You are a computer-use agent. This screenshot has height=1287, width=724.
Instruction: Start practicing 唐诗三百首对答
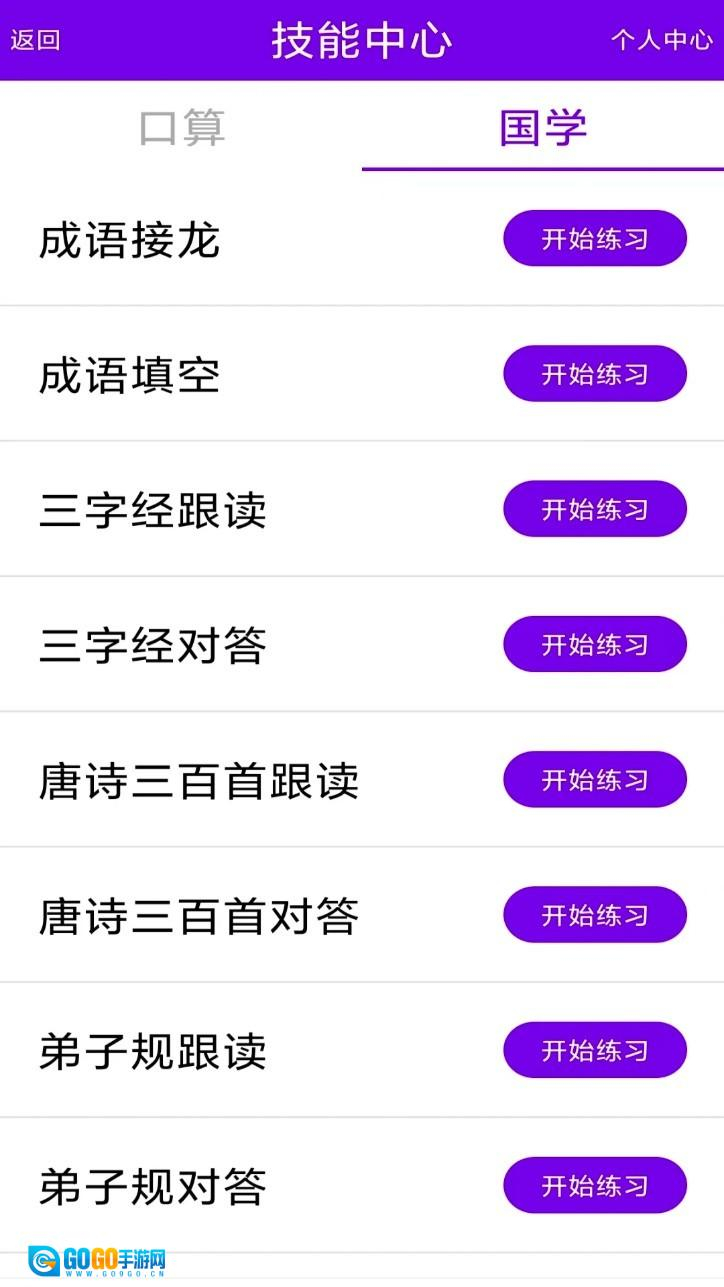(x=594, y=915)
